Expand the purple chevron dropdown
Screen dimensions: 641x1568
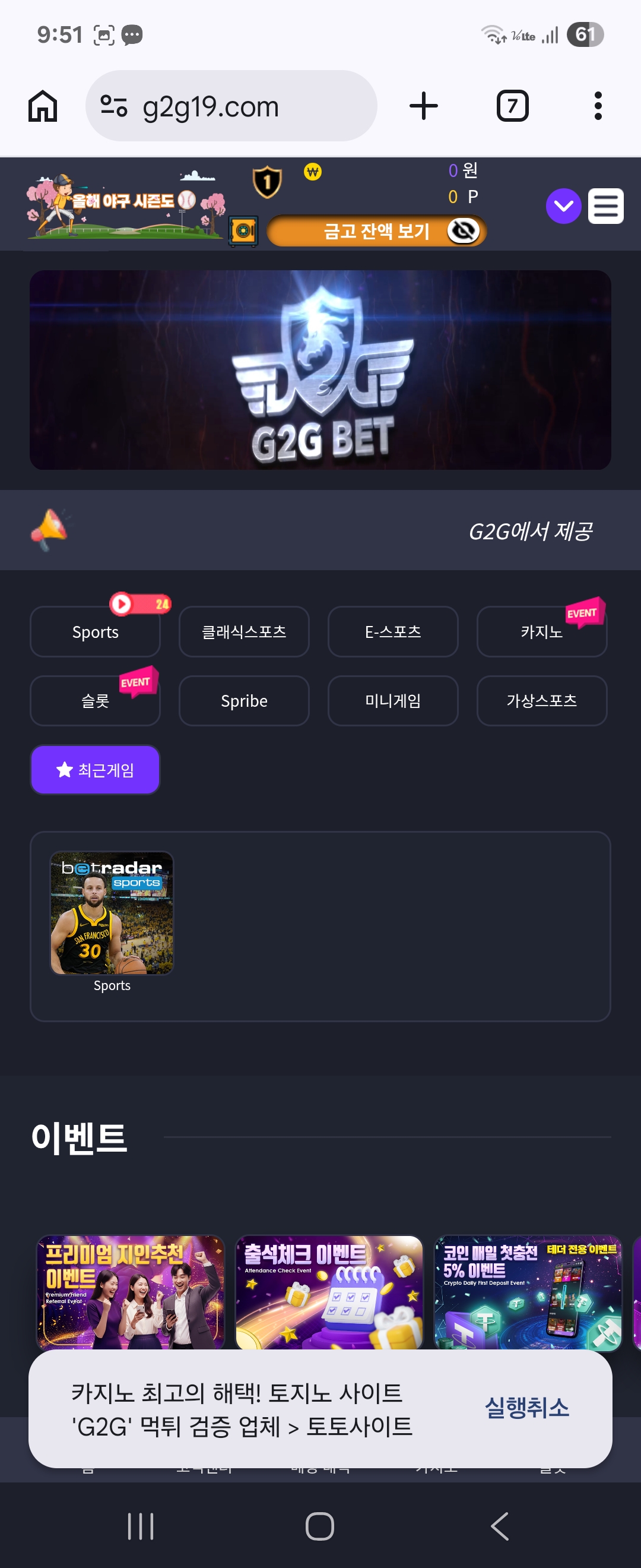[x=563, y=206]
